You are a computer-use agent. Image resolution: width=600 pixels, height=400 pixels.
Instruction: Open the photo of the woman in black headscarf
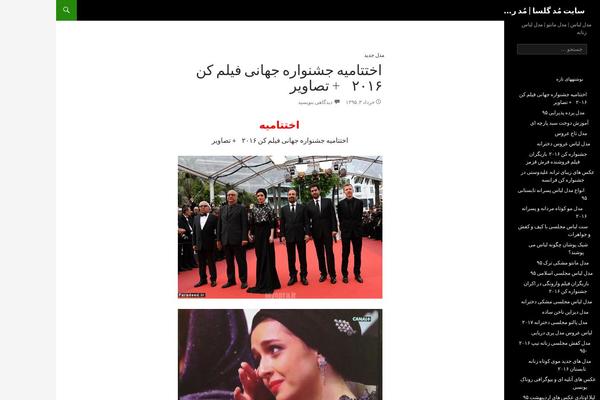coord(280,355)
